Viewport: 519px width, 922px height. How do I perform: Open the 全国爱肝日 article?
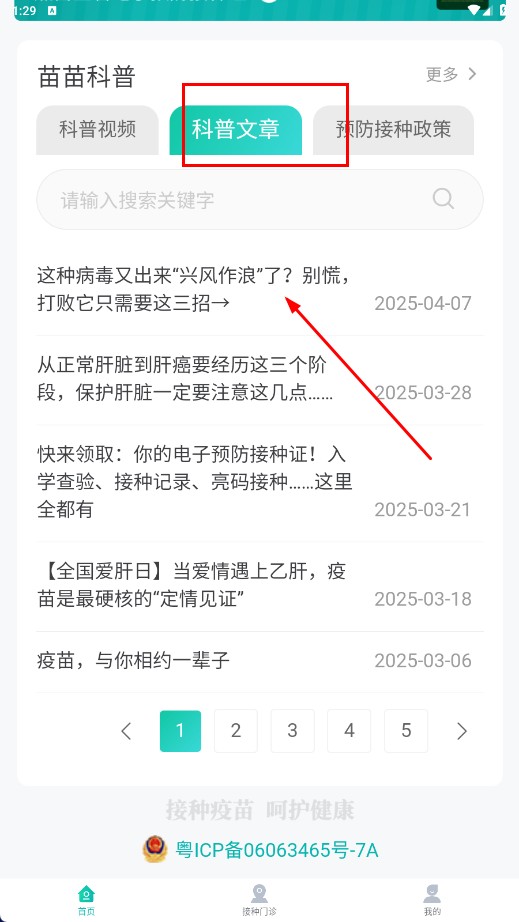pyautogui.click(x=260, y=586)
